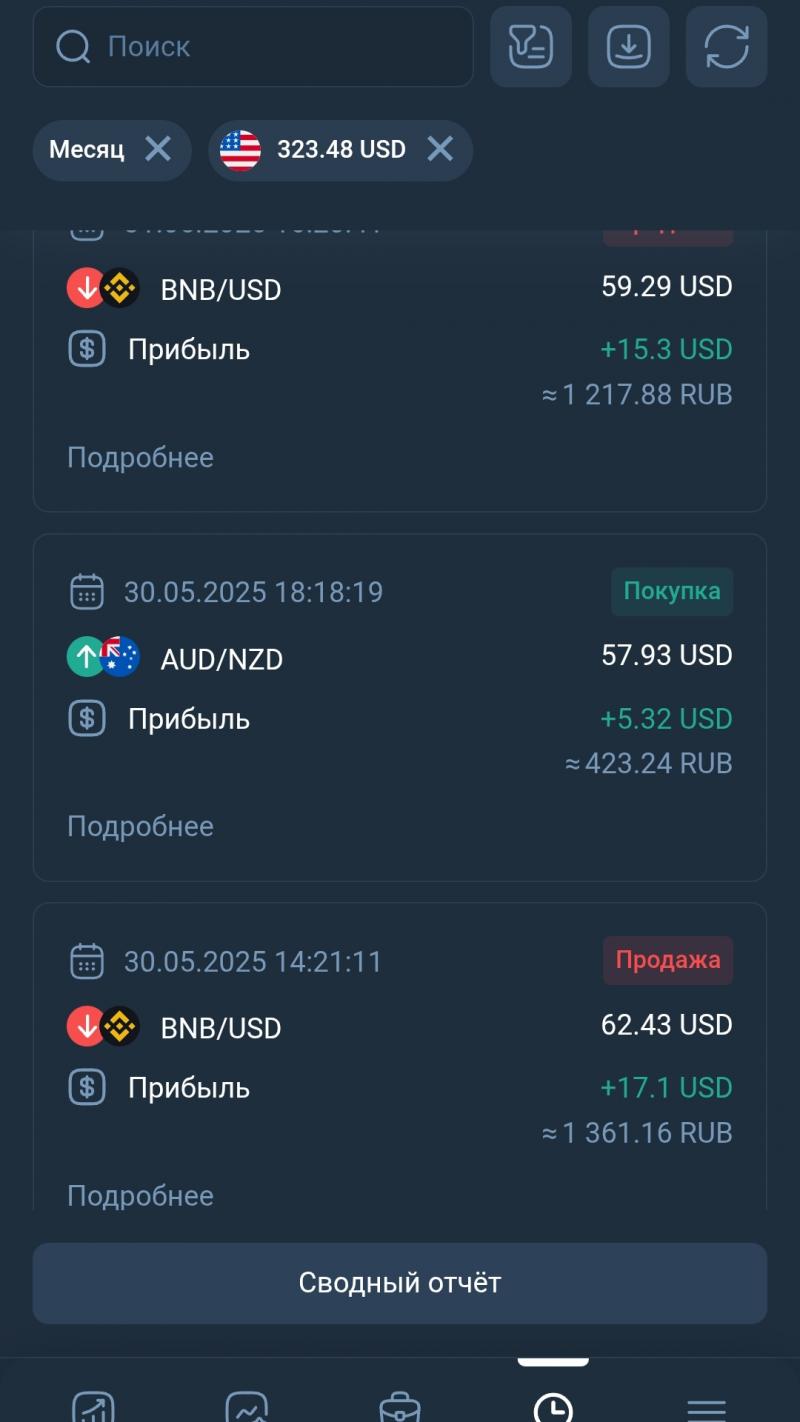This screenshot has width=800, height=1422.
Task: Select the clock history tab
Action: 553,1407
